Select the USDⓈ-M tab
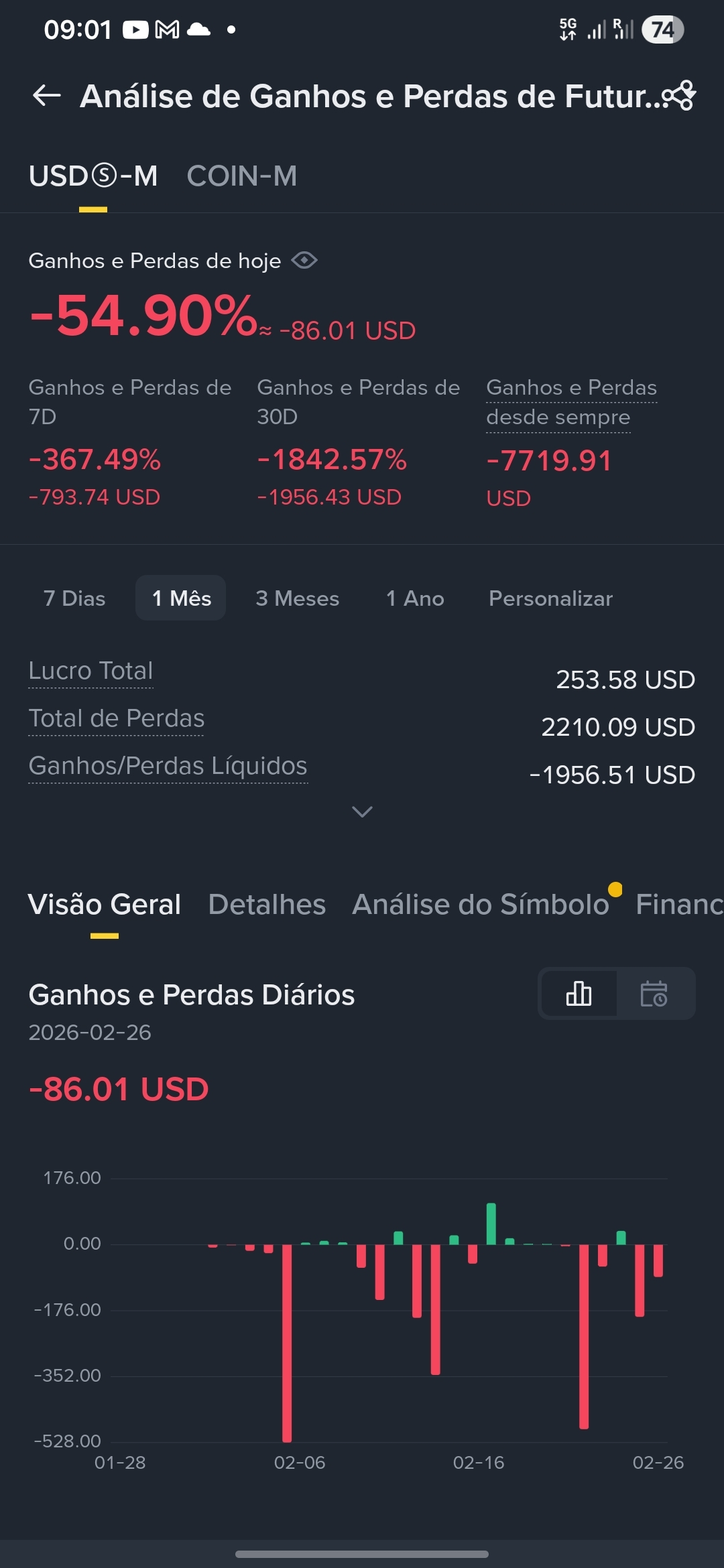The height and width of the screenshot is (1568, 724). [93, 176]
